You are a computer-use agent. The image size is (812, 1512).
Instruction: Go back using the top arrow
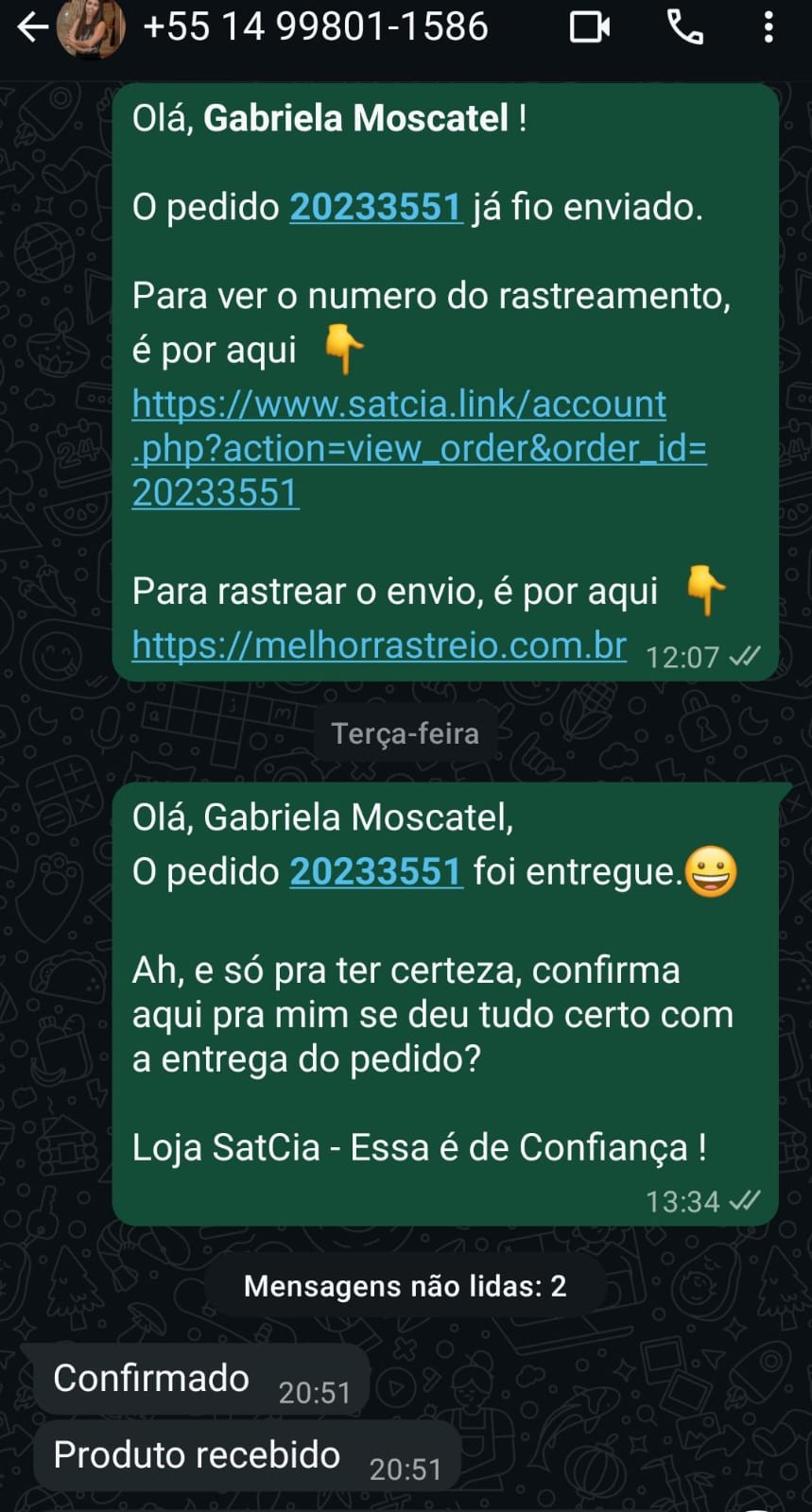(x=32, y=27)
